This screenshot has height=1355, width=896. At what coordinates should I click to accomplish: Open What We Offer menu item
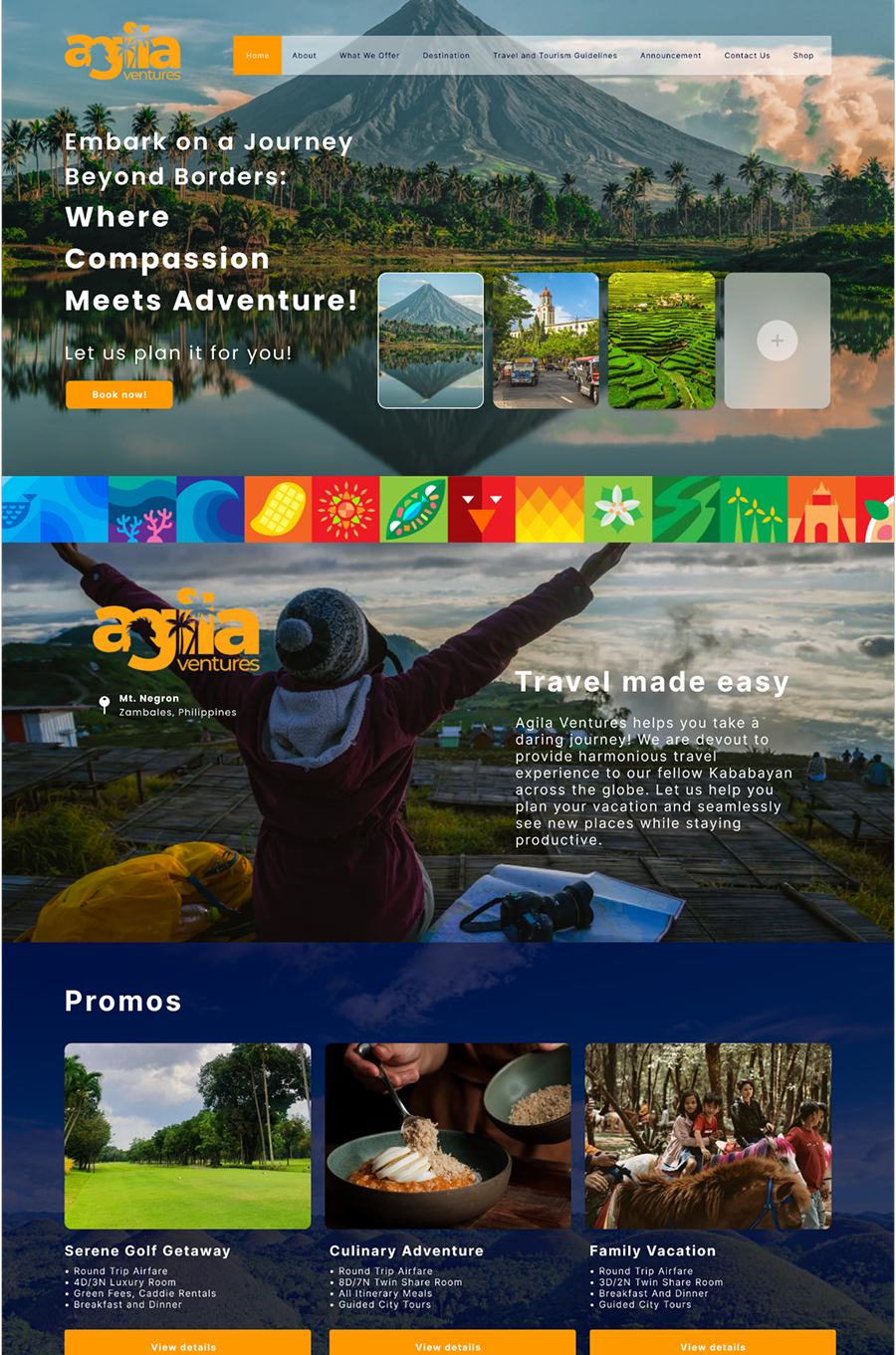pos(369,56)
